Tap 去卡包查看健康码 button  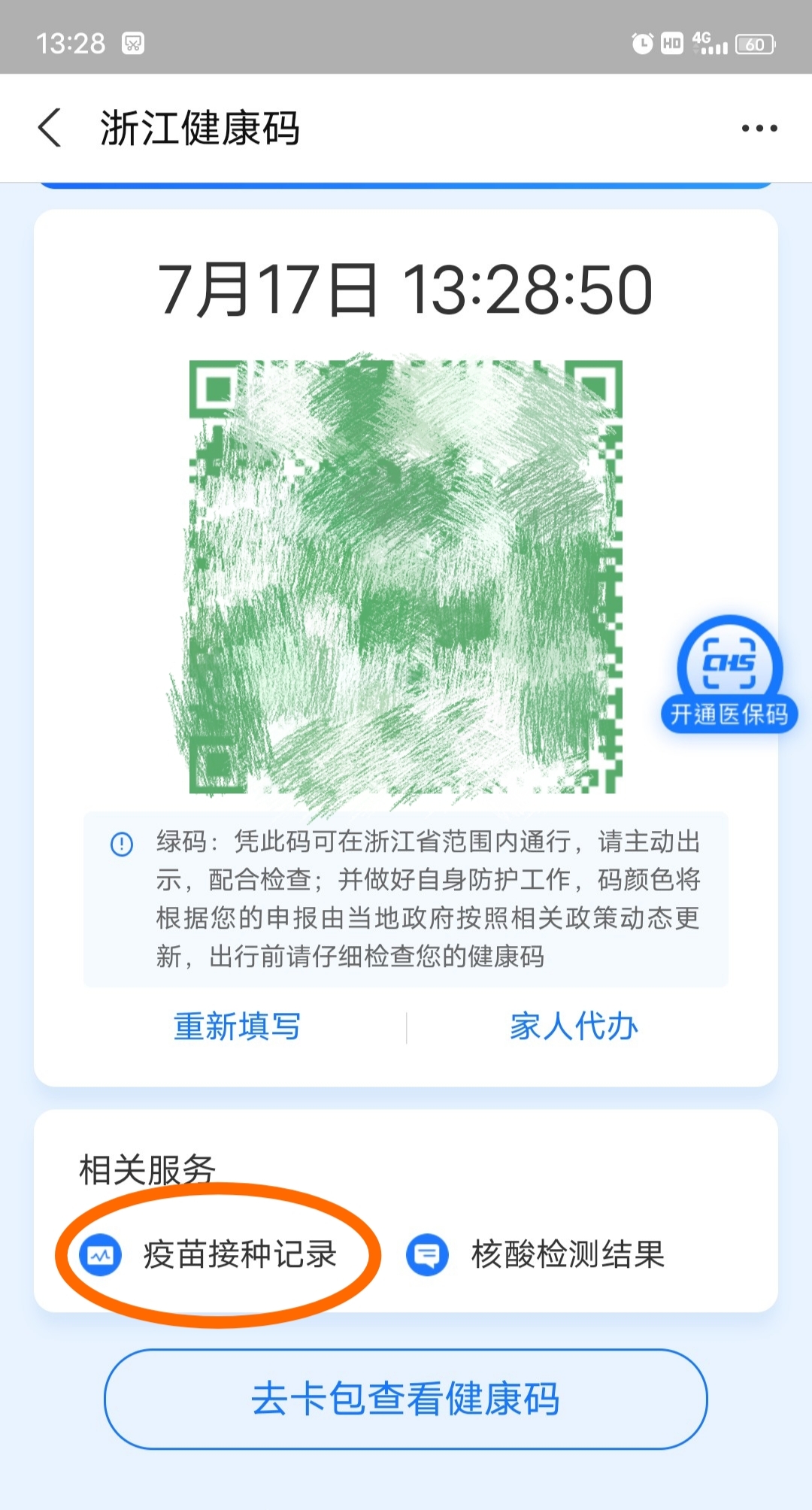click(x=406, y=1399)
